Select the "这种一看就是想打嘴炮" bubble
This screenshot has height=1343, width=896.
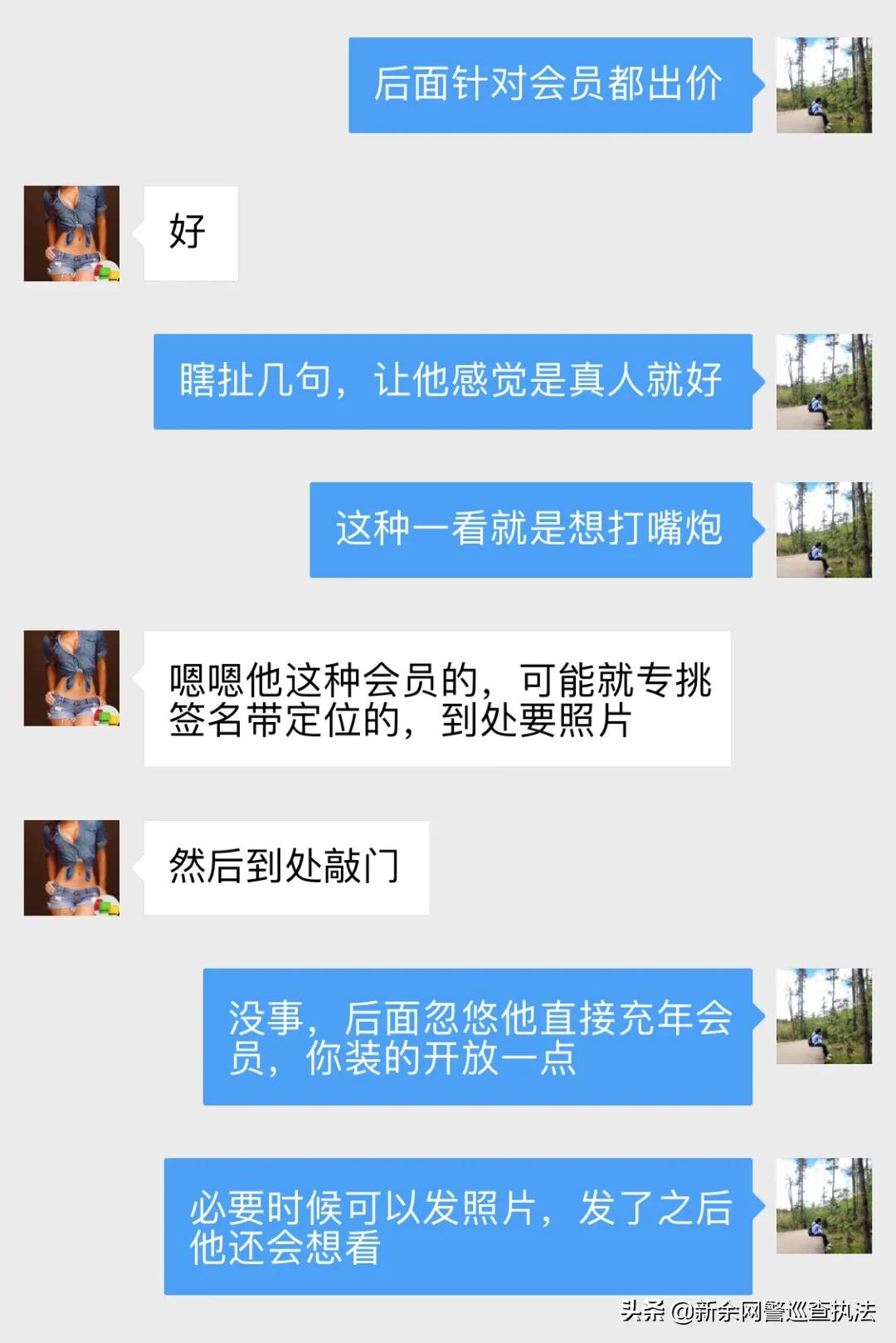pyautogui.click(x=531, y=531)
